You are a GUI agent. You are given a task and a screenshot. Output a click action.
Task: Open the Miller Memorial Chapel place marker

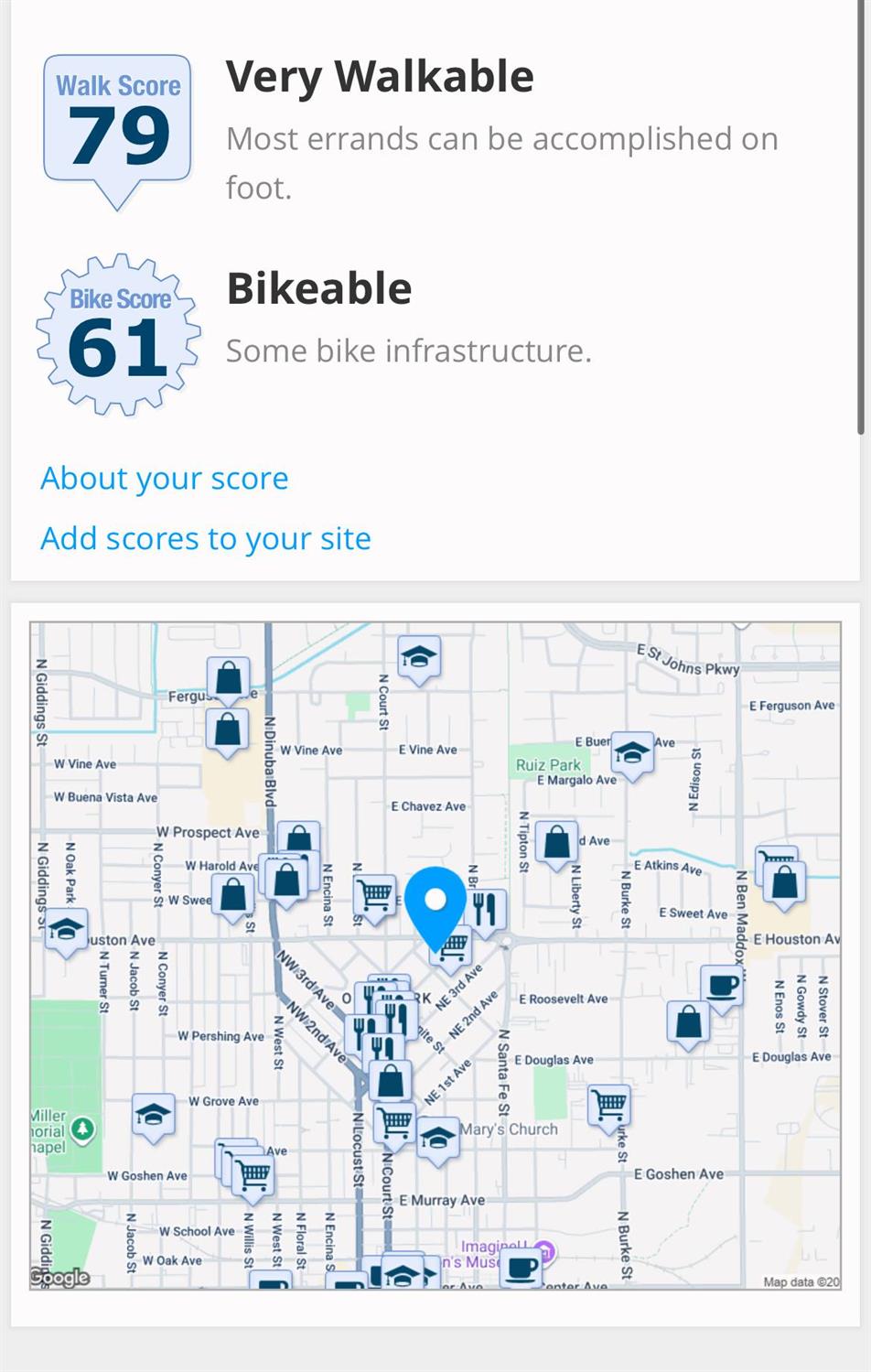[x=82, y=1129]
